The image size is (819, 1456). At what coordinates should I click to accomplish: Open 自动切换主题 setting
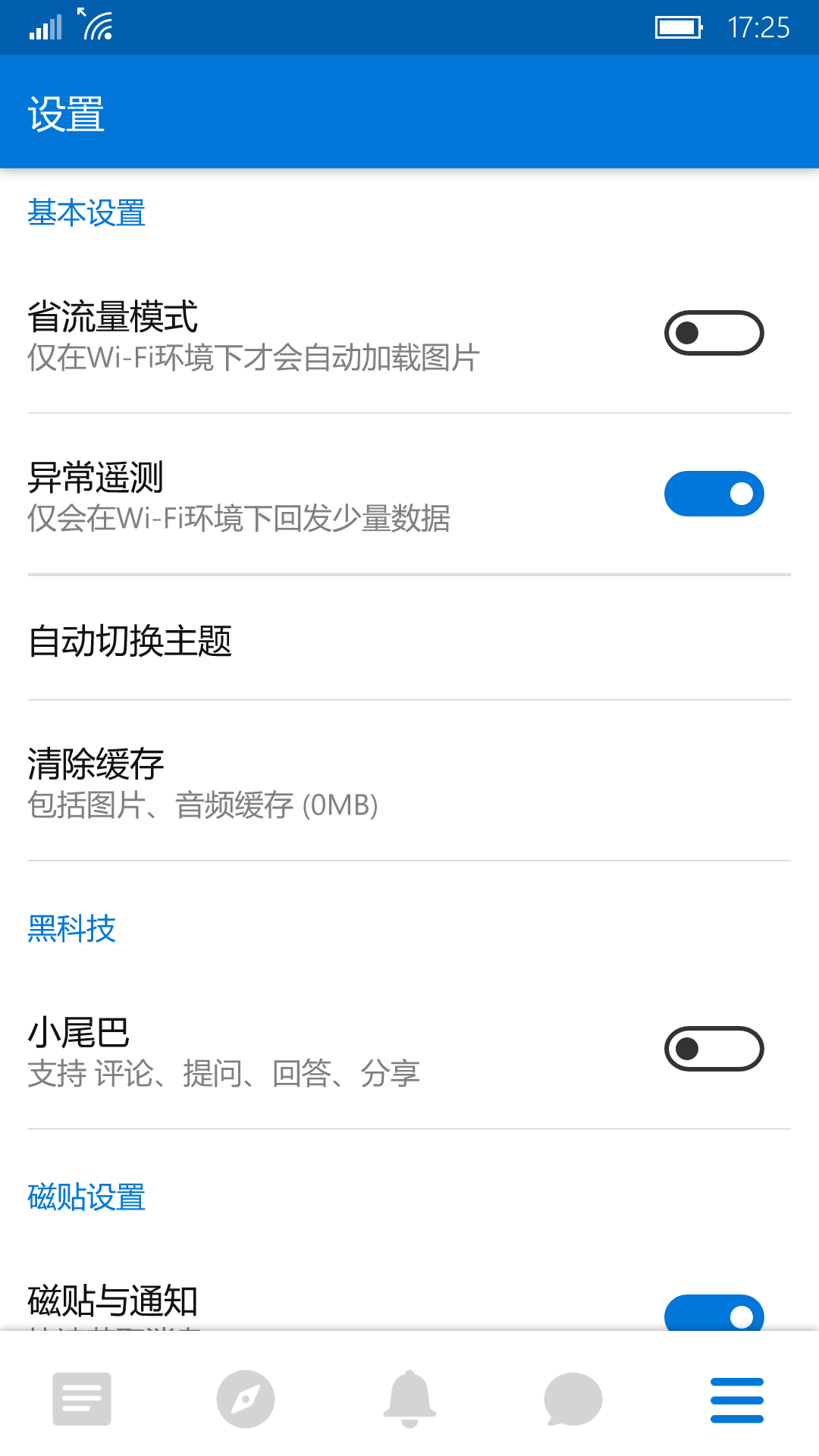pyautogui.click(x=409, y=641)
